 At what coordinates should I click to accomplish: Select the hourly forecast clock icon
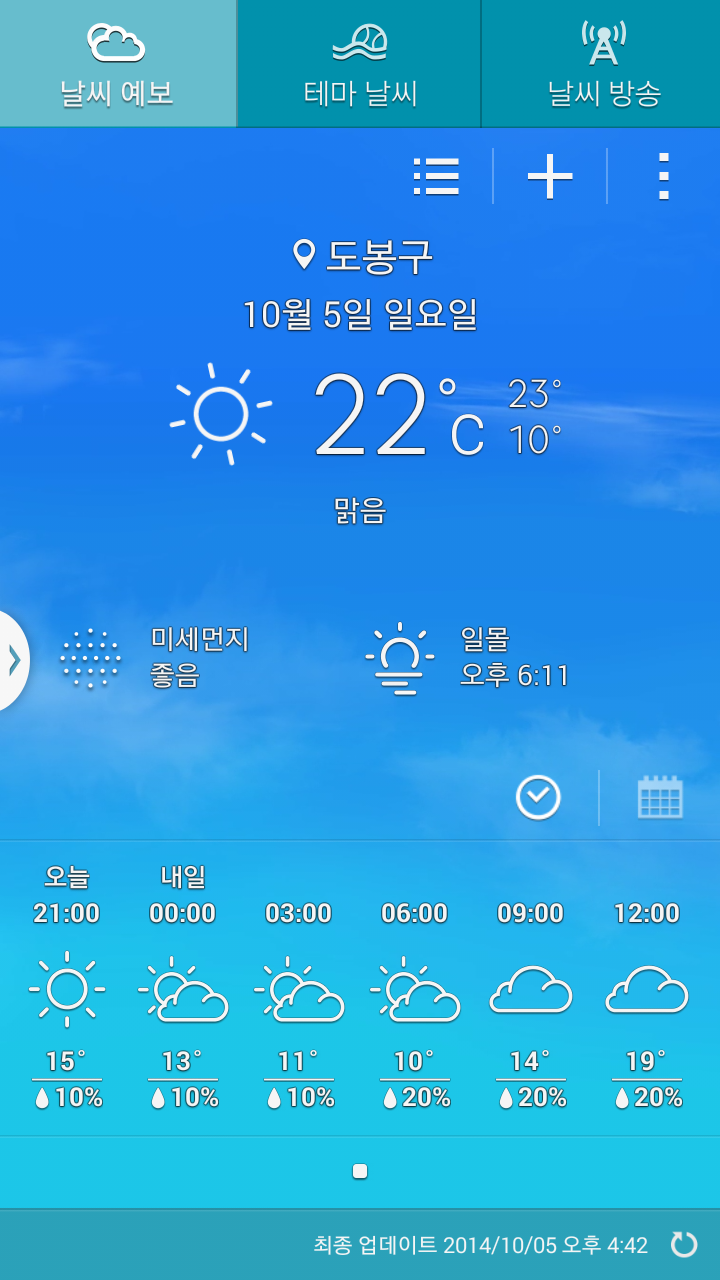click(538, 797)
